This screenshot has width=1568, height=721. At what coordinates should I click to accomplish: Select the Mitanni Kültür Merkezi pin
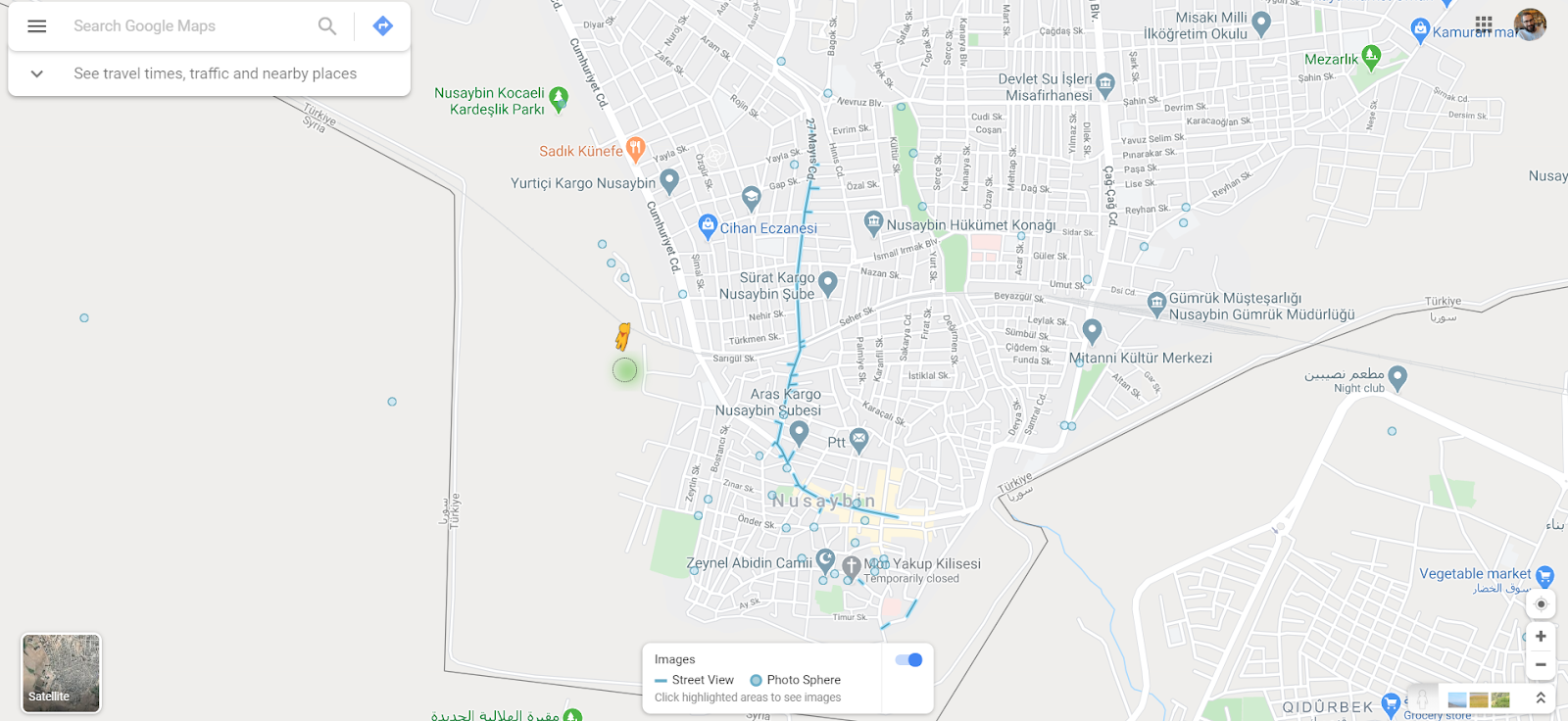pos(1092,330)
